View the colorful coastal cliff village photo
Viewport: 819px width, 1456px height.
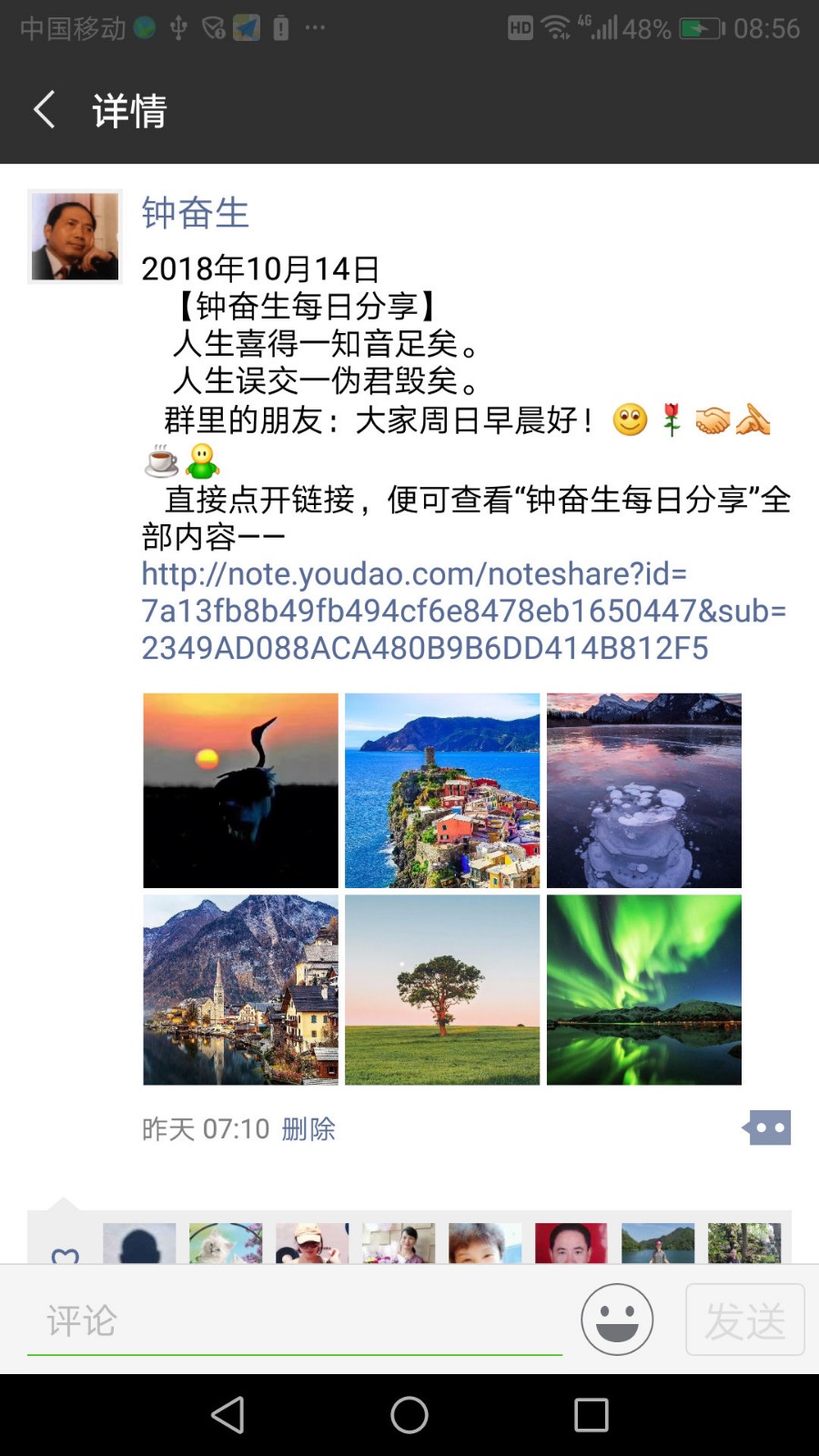pyautogui.click(x=442, y=790)
